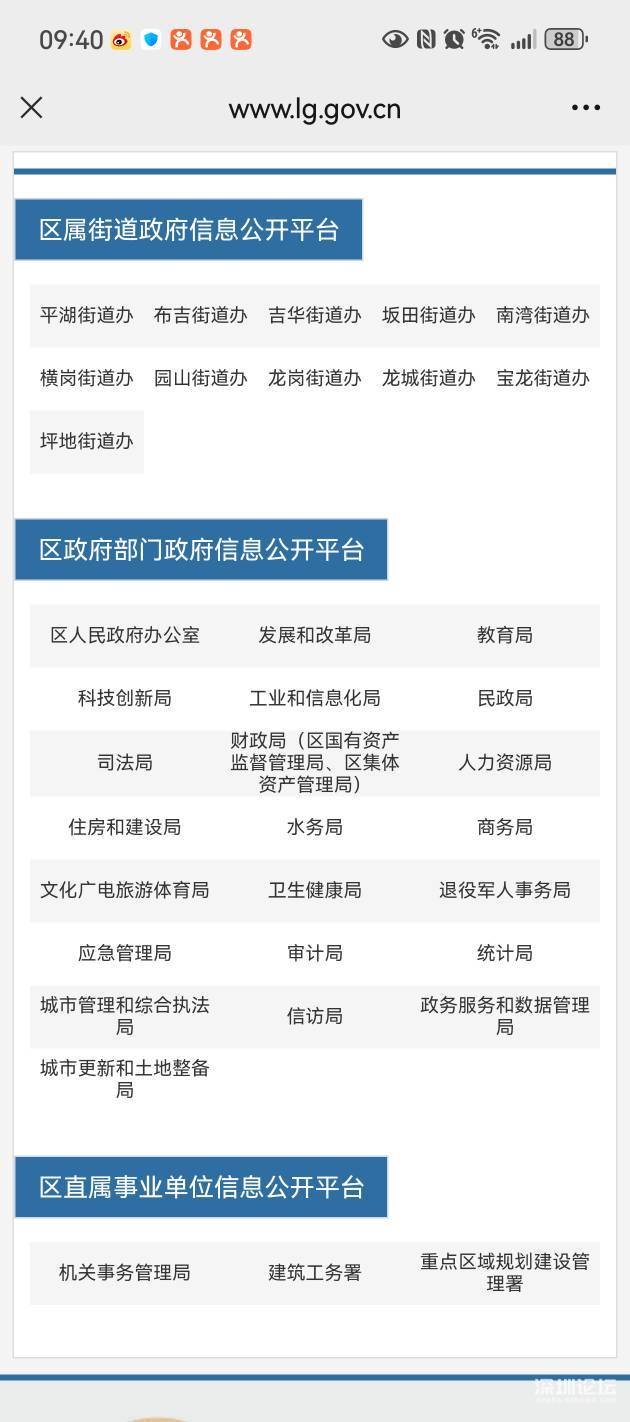View 发展和改革局 page

point(315,635)
